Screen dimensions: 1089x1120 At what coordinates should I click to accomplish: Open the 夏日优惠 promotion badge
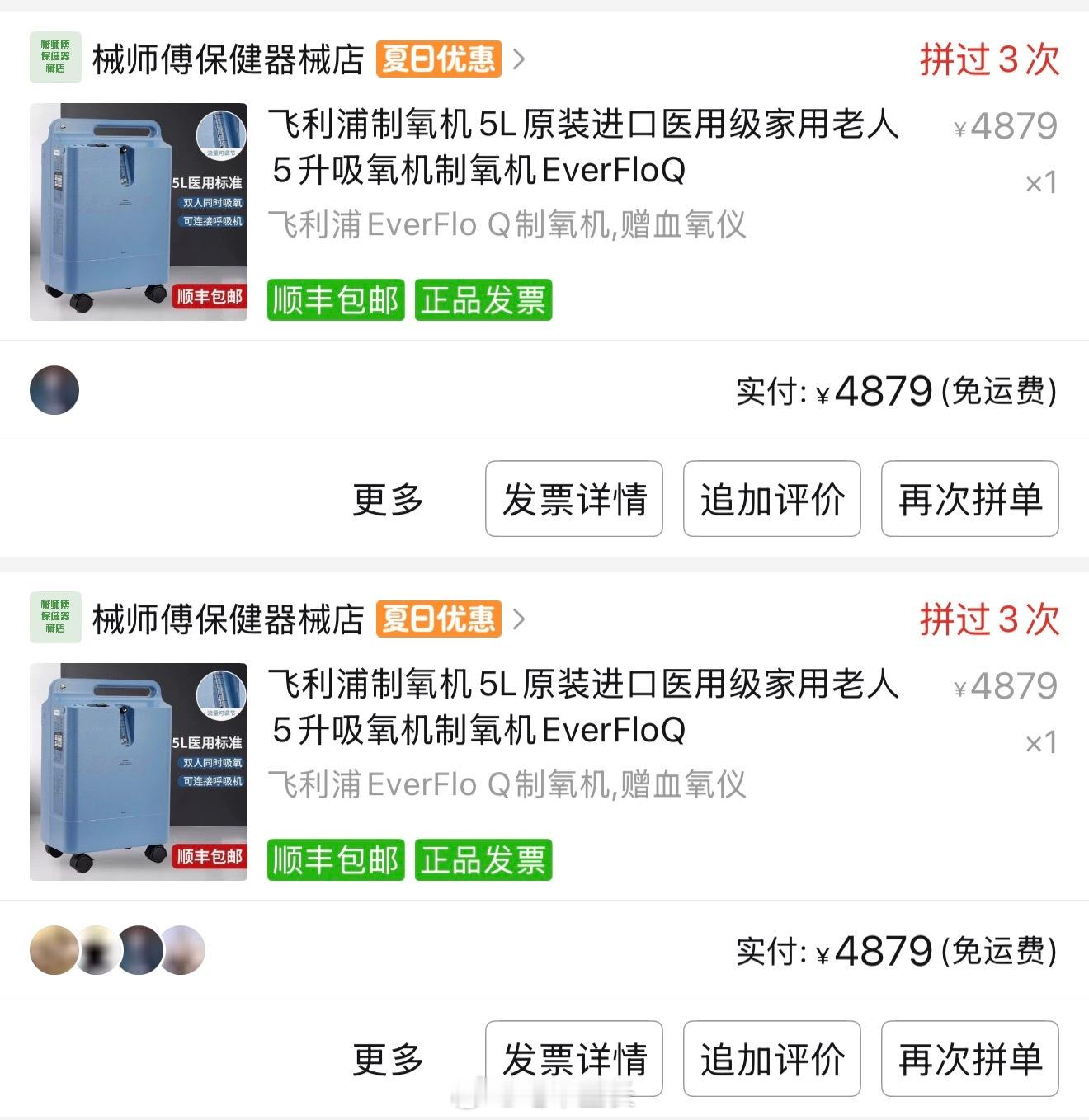[x=436, y=59]
